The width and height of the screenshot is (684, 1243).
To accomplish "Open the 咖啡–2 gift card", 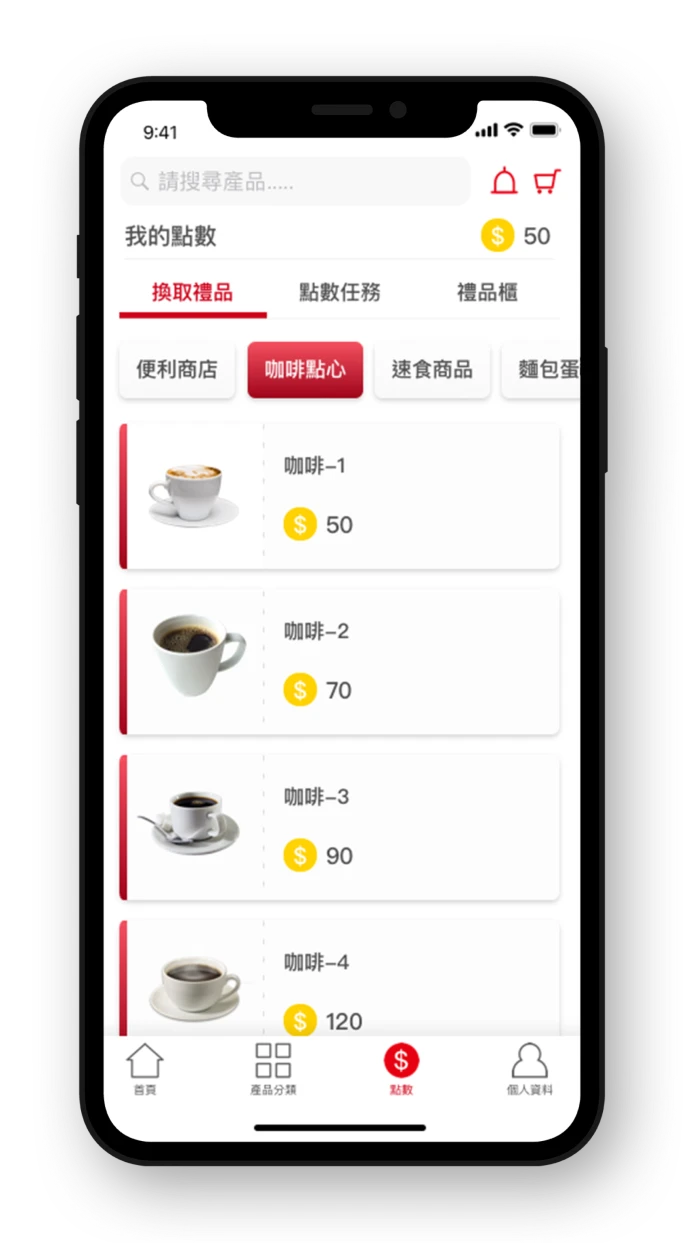I will pyautogui.click(x=340, y=662).
